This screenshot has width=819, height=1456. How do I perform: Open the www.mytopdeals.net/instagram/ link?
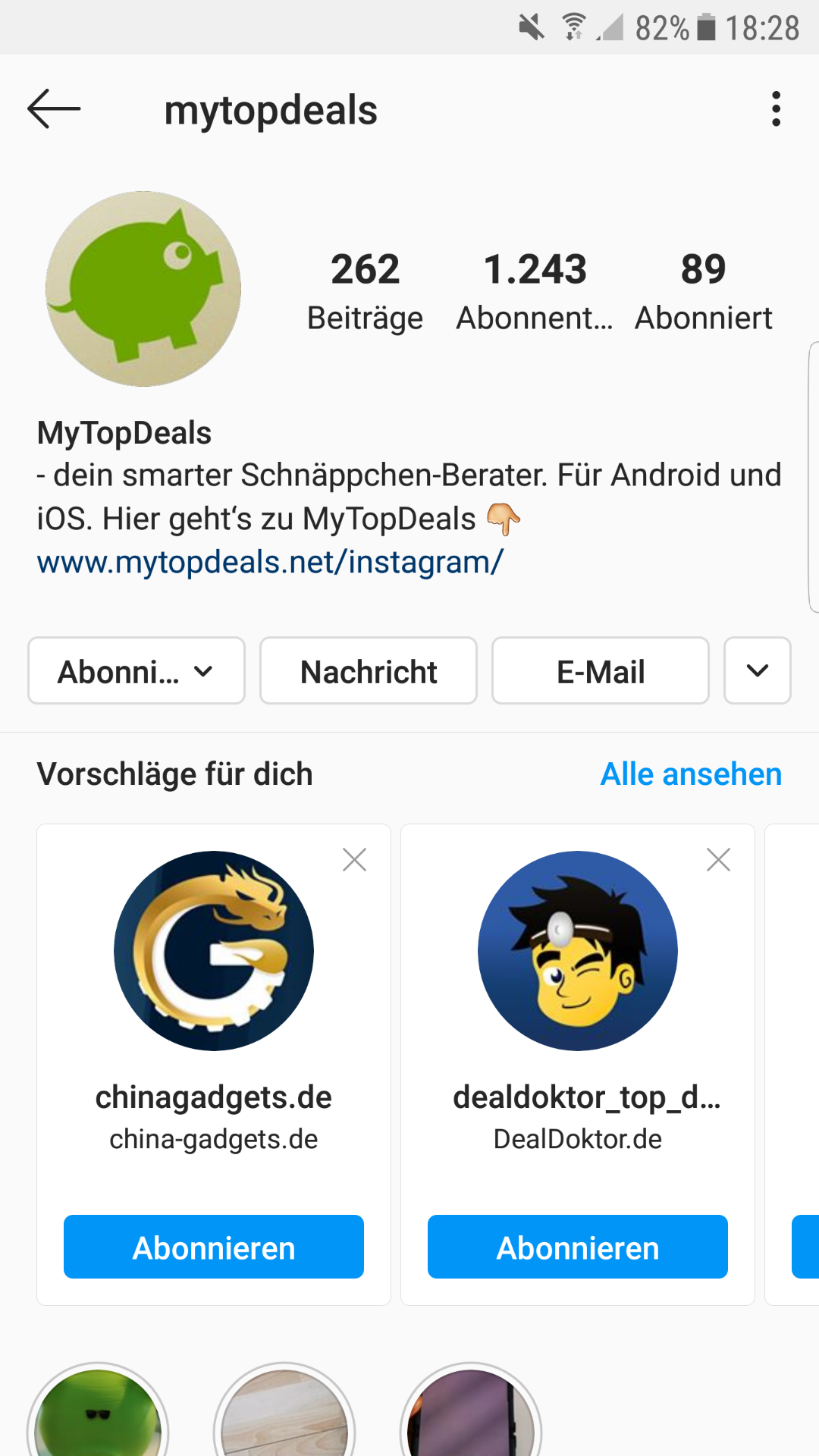(x=270, y=563)
